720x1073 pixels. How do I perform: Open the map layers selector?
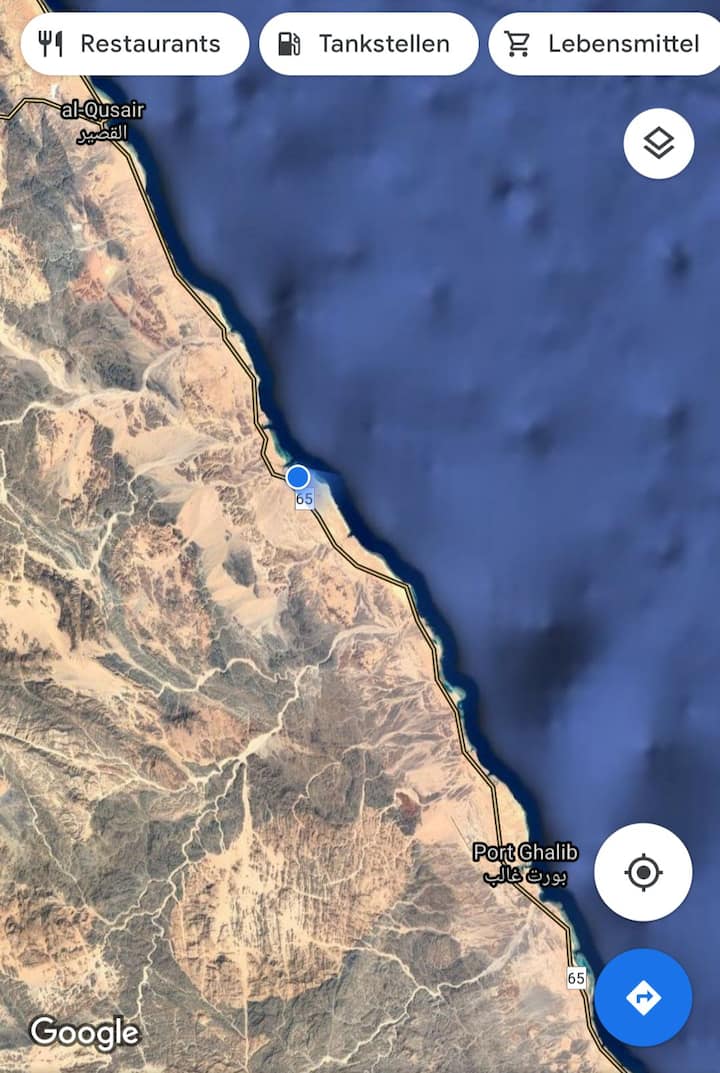[658, 144]
